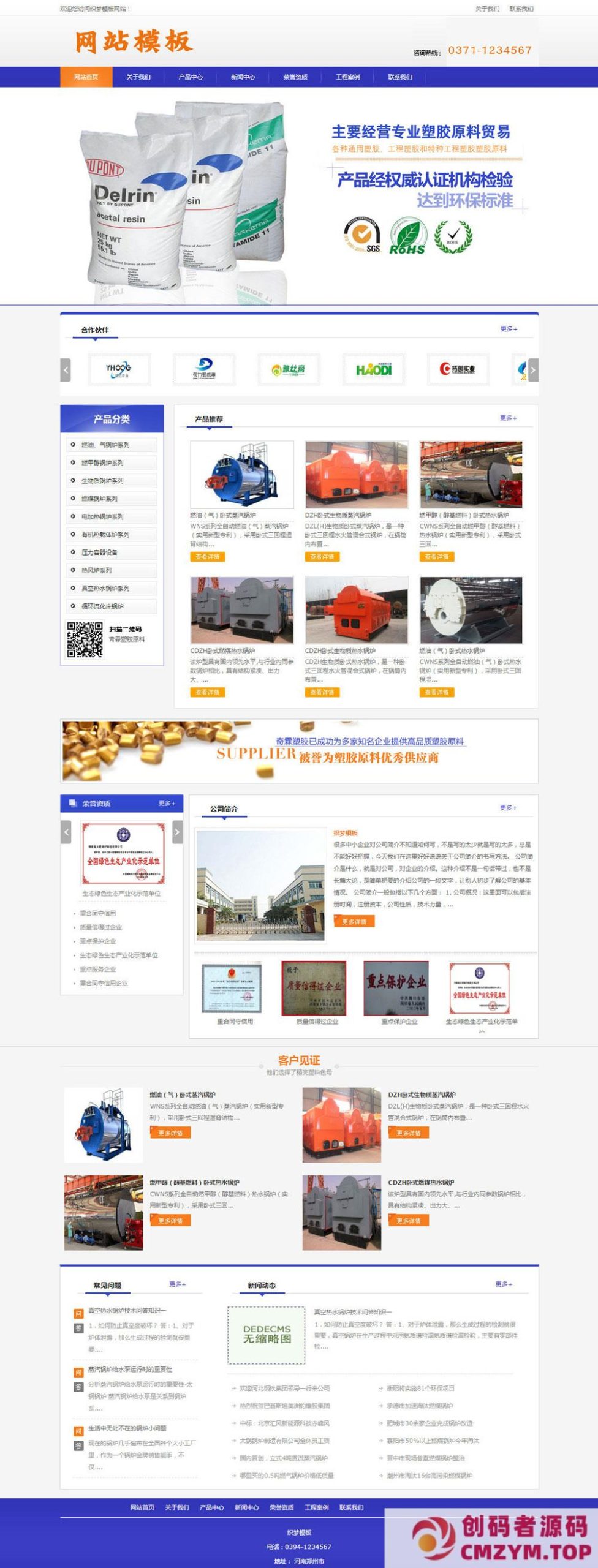Image resolution: width=598 pixels, height=1568 pixels.
Task: Open 更多+ in the 新闻动态 section
Action: coord(504,1284)
